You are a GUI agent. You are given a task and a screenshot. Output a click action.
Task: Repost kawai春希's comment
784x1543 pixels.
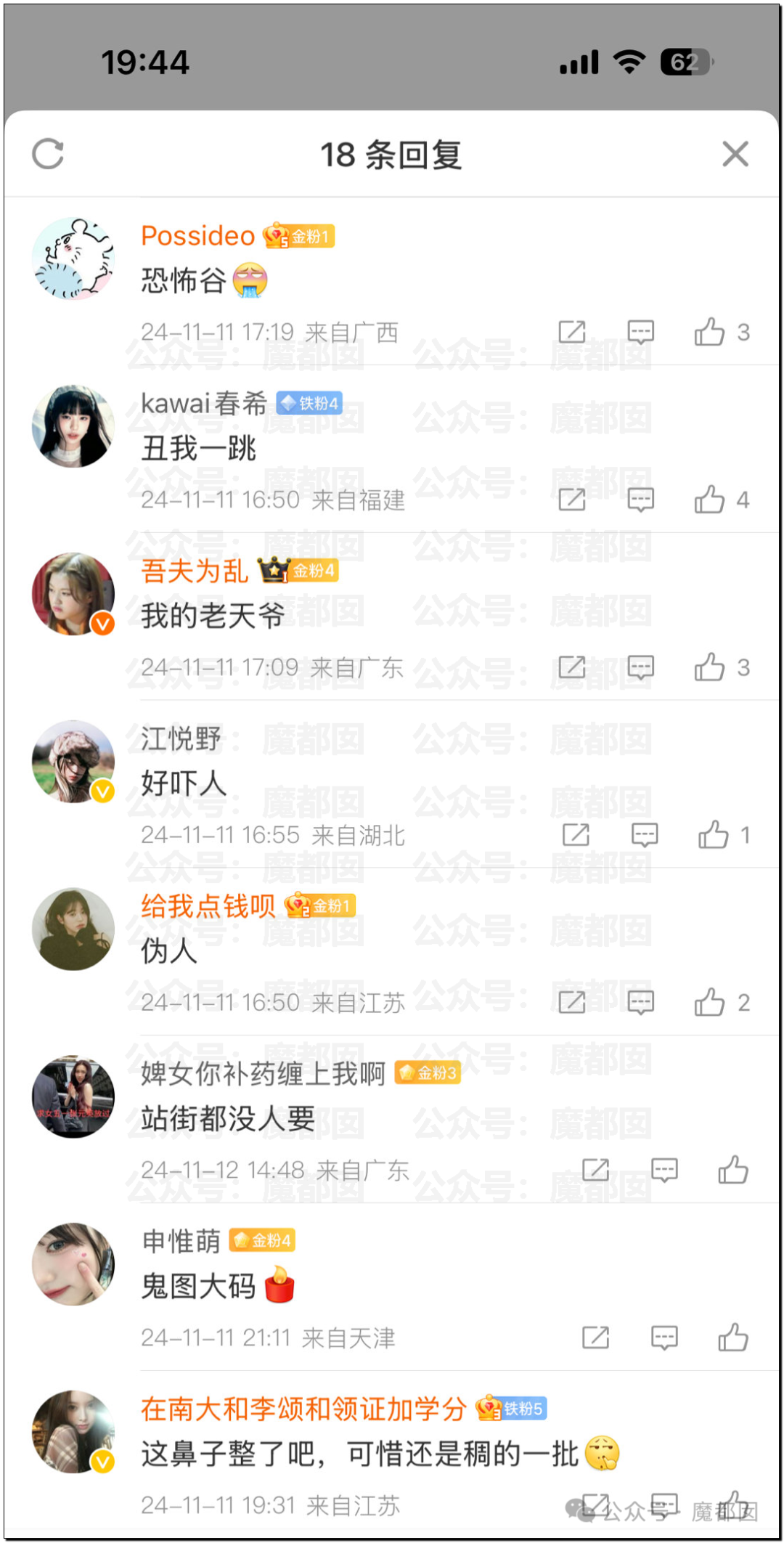point(572,500)
